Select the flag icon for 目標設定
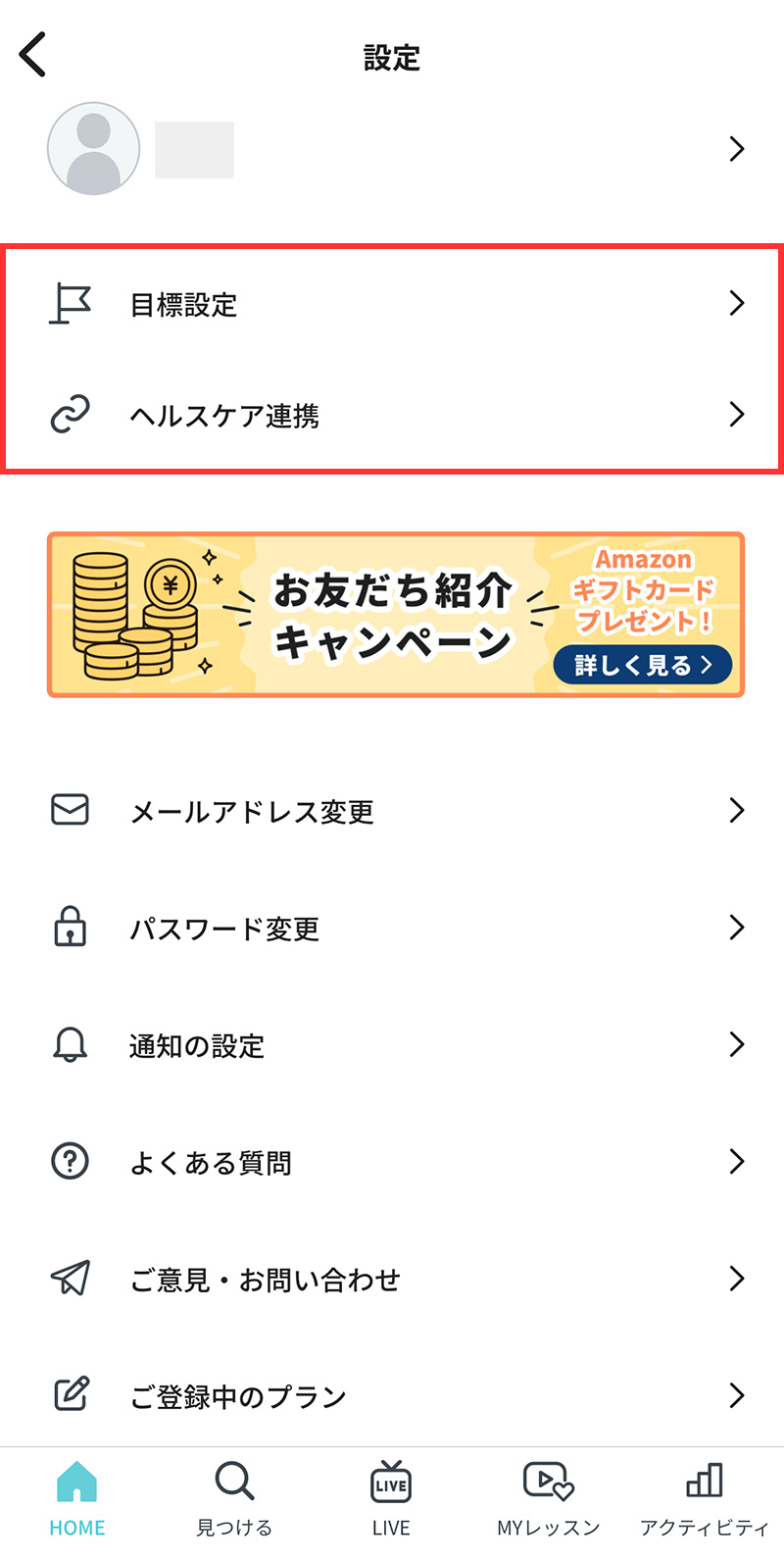The height and width of the screenshot is (1560, 784). click(69, 304)
